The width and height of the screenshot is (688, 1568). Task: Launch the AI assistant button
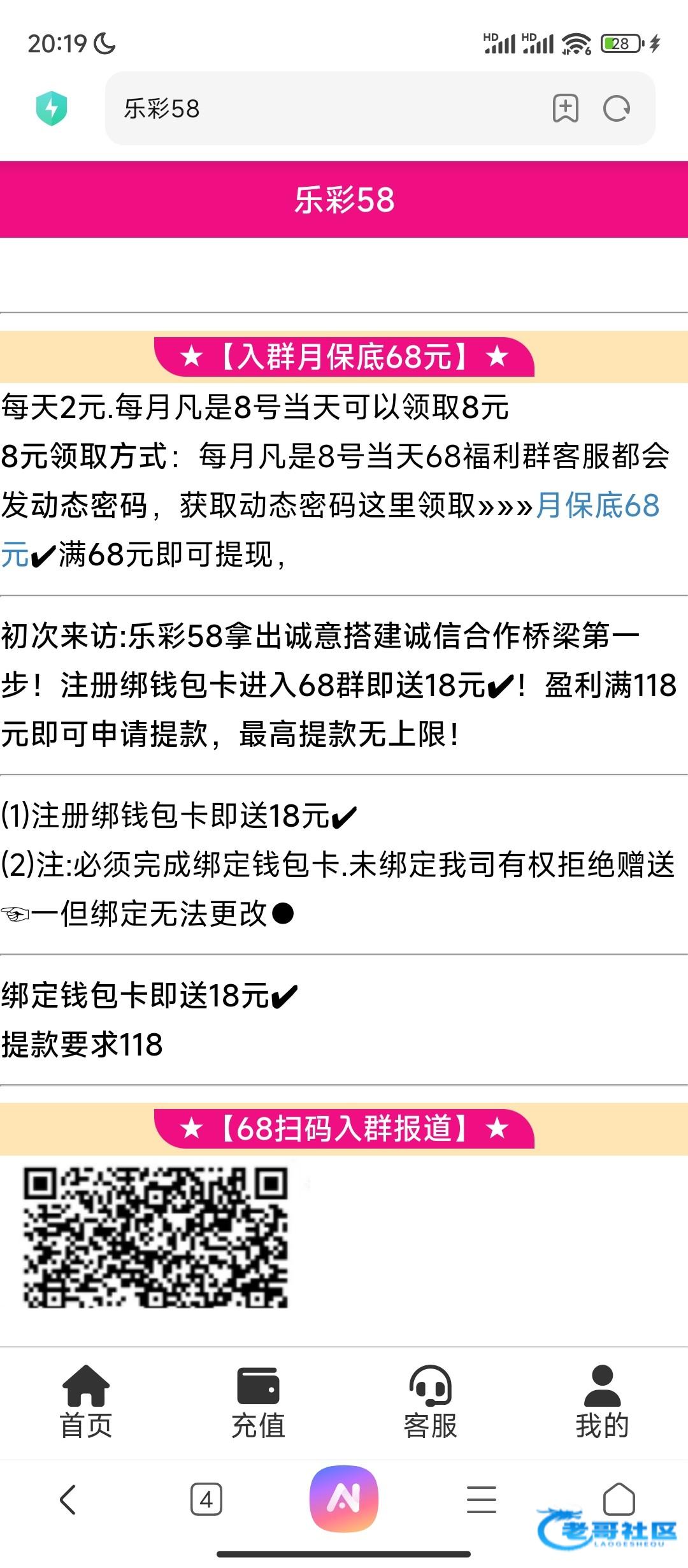click(x=344, y=1499)
